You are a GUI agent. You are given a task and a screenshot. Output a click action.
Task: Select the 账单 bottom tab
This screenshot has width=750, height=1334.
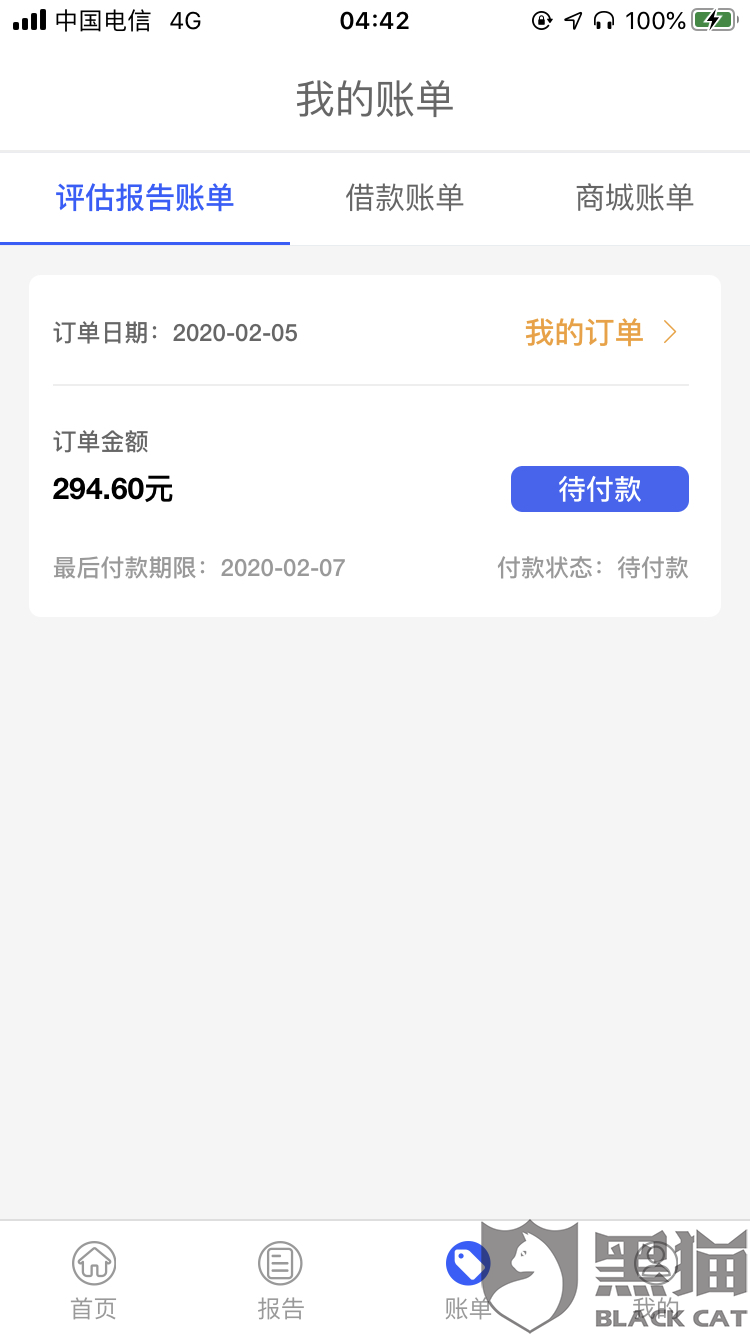pos(467,1280)
